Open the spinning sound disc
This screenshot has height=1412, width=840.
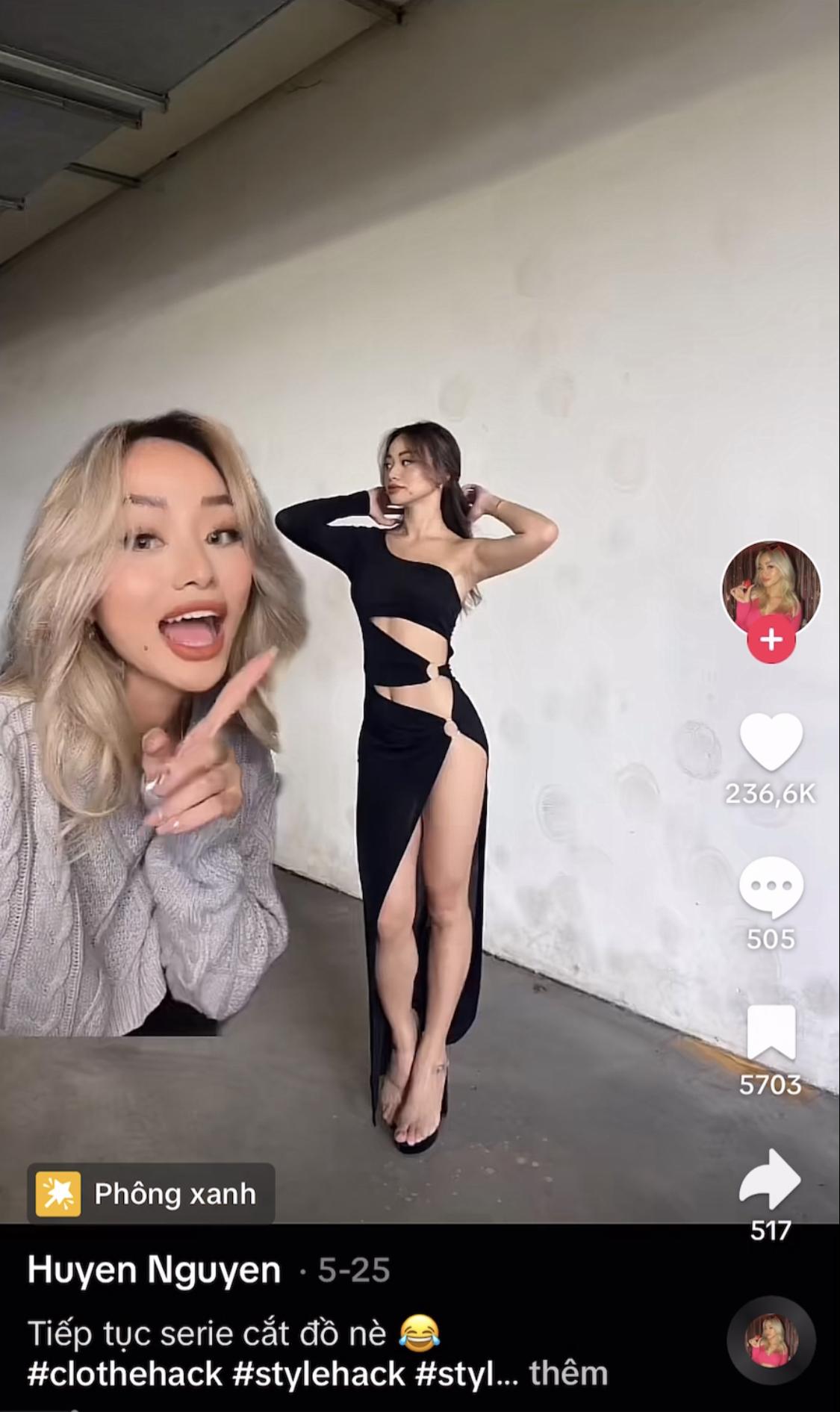click(771, 1340)
